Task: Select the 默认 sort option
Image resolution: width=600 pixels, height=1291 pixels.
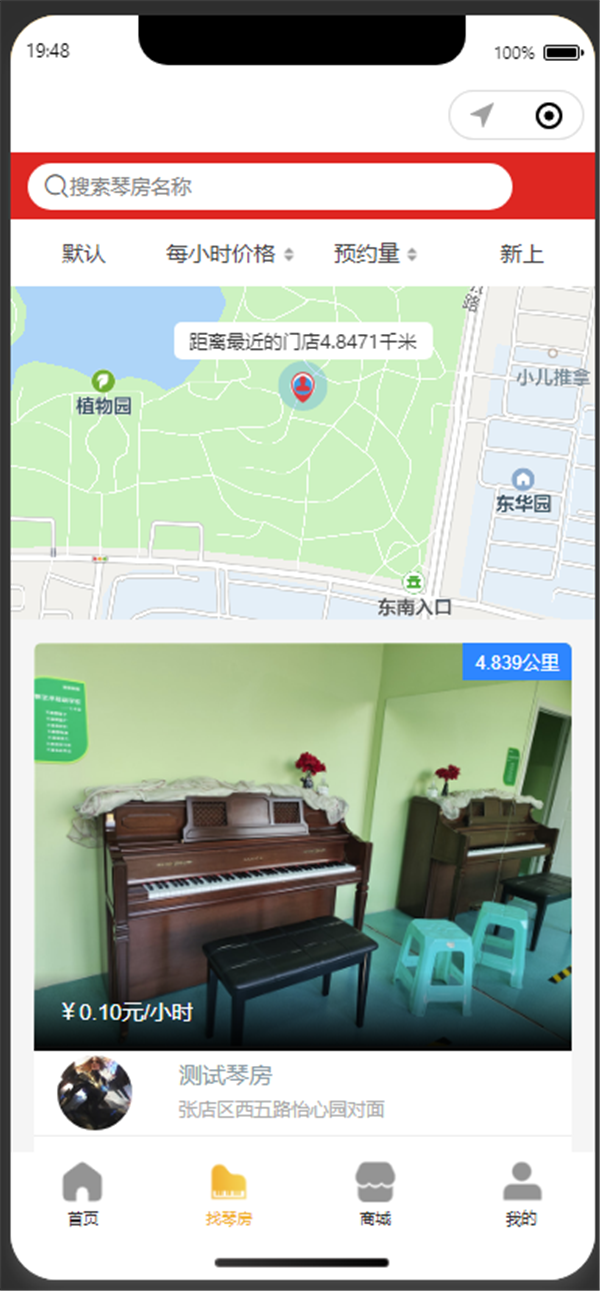Action: [x=84, y=254]
